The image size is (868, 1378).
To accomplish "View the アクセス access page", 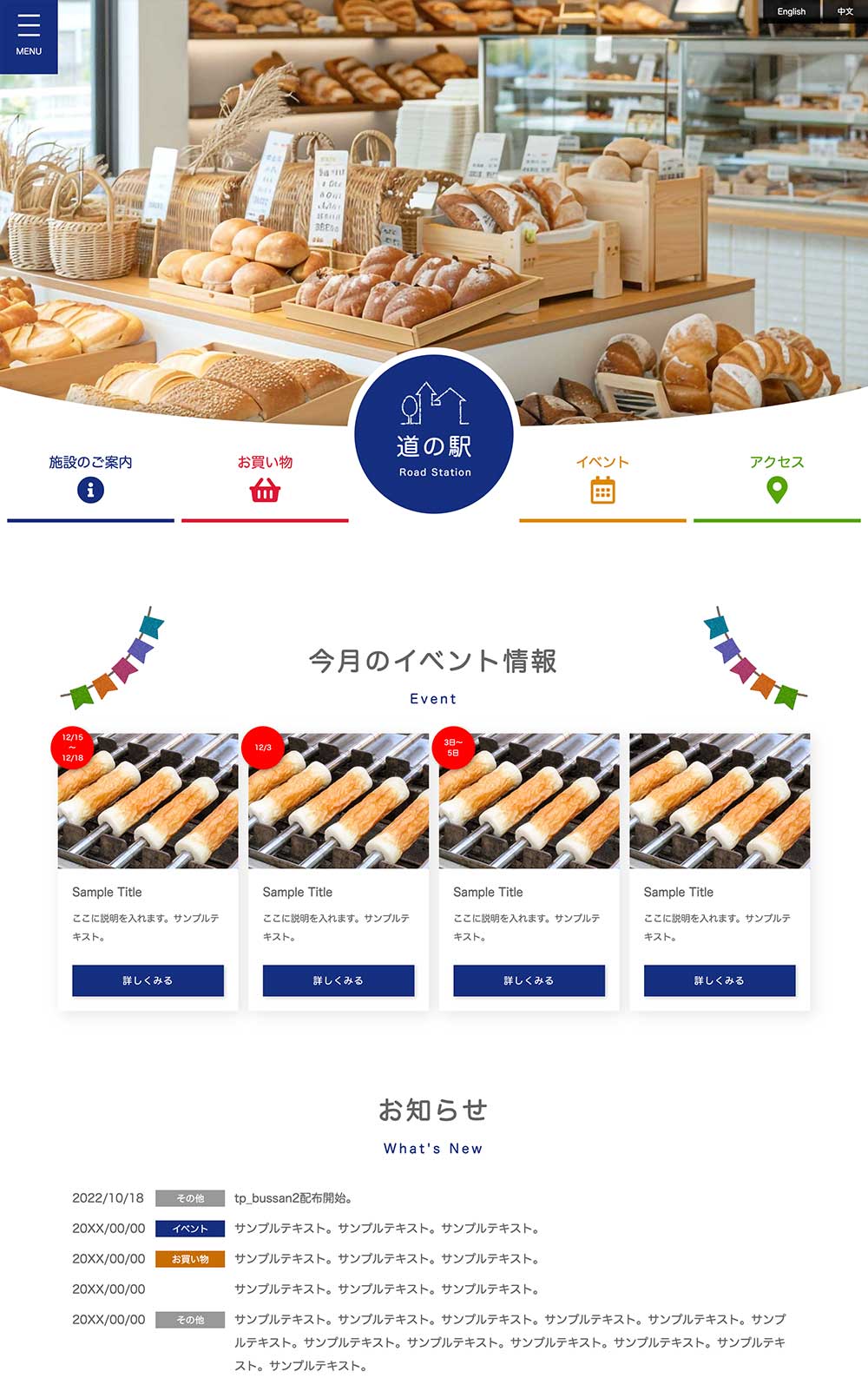I will [777, 478].
